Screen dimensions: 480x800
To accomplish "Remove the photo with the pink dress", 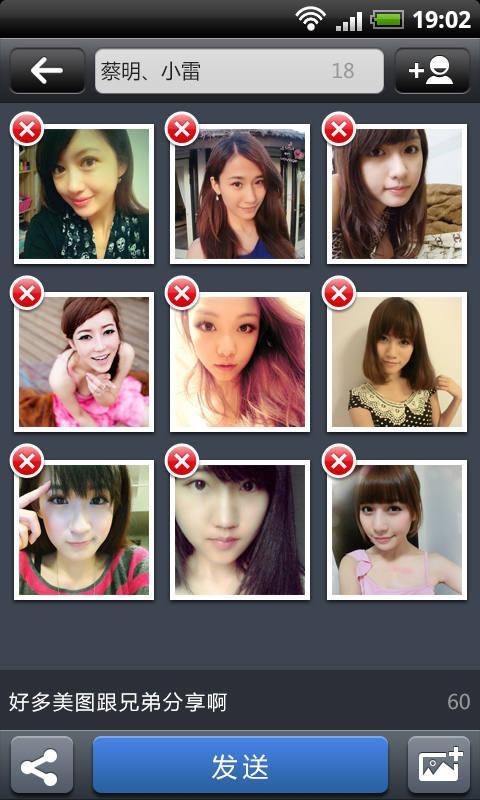I will 27,293.
